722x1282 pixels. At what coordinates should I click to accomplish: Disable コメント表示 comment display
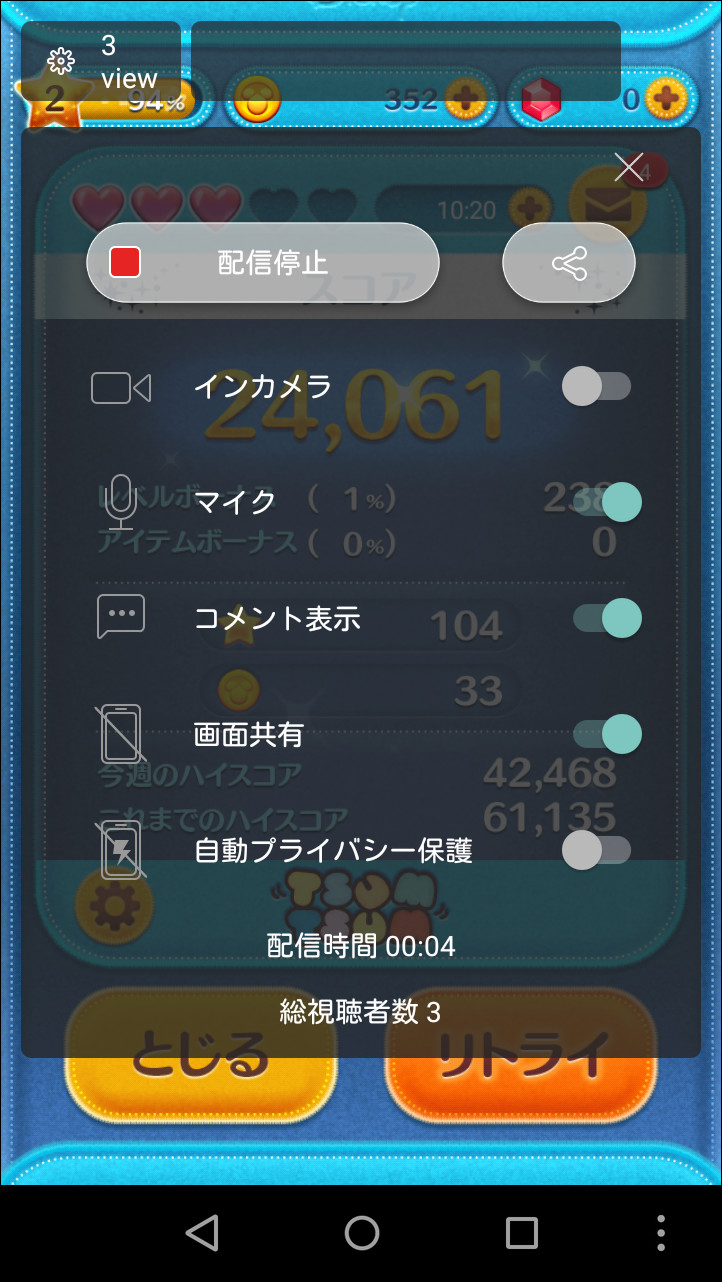tap(606, 618)
